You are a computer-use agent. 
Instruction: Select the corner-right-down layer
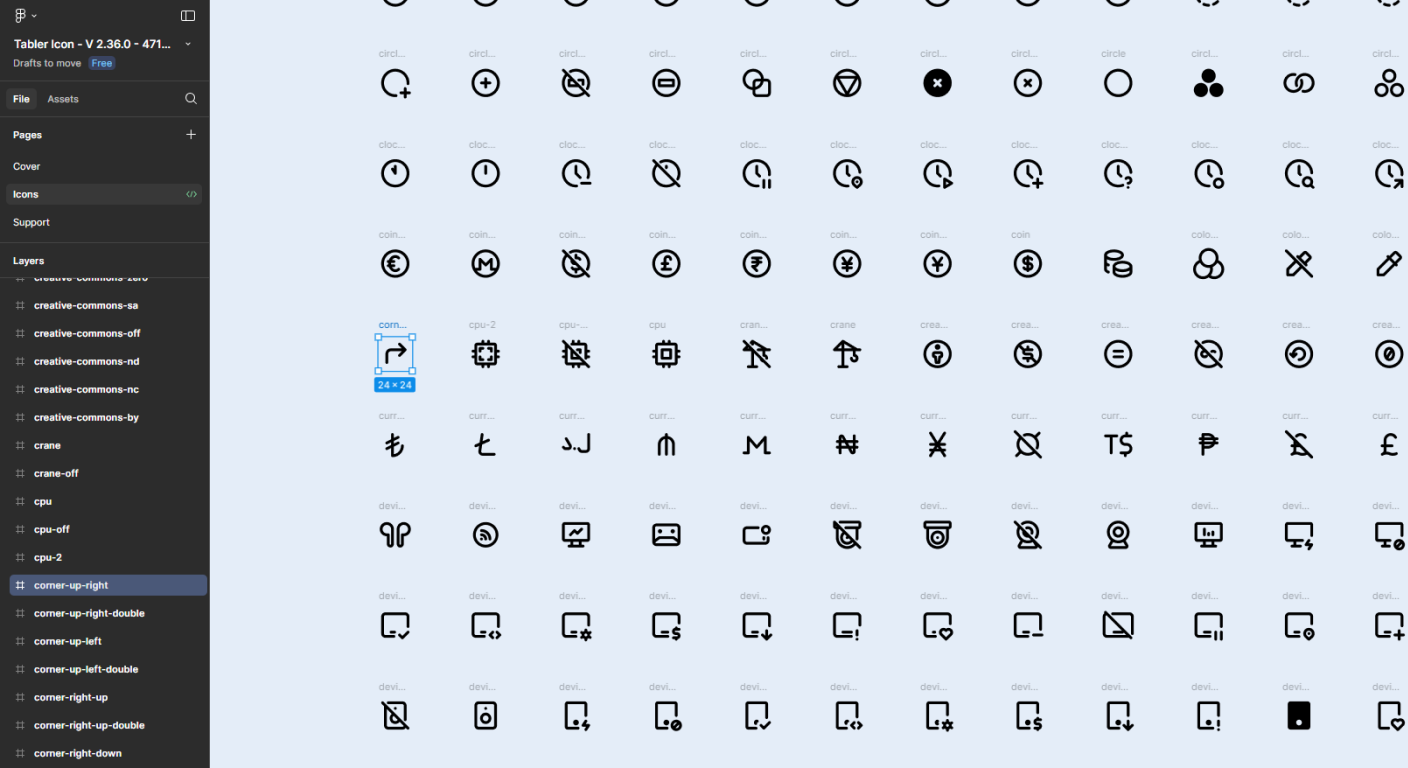click(x=78, y=754)
